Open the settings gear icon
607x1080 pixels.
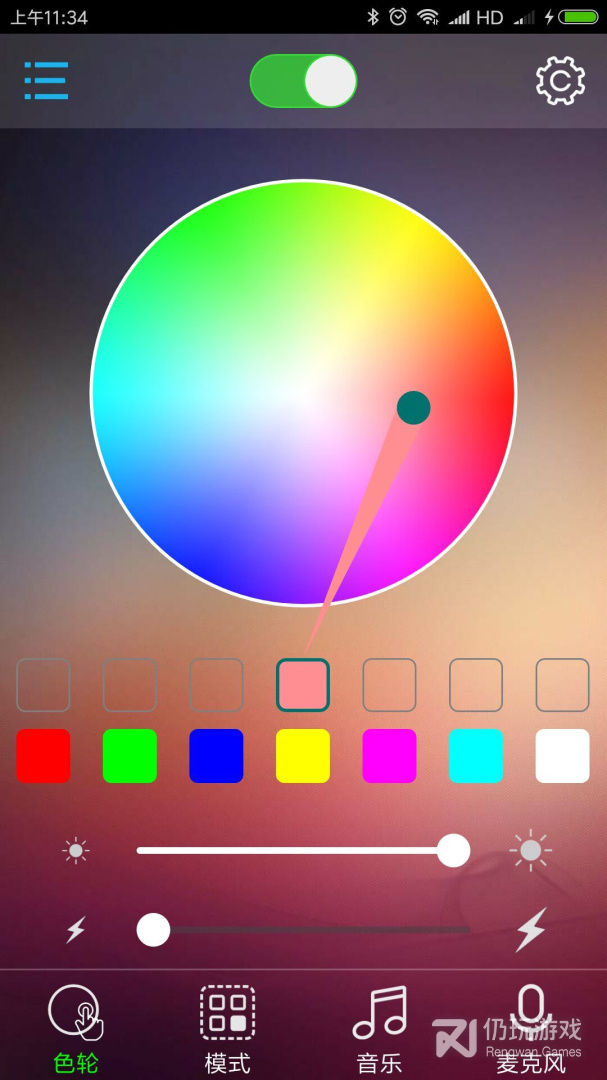pos(560,81)
